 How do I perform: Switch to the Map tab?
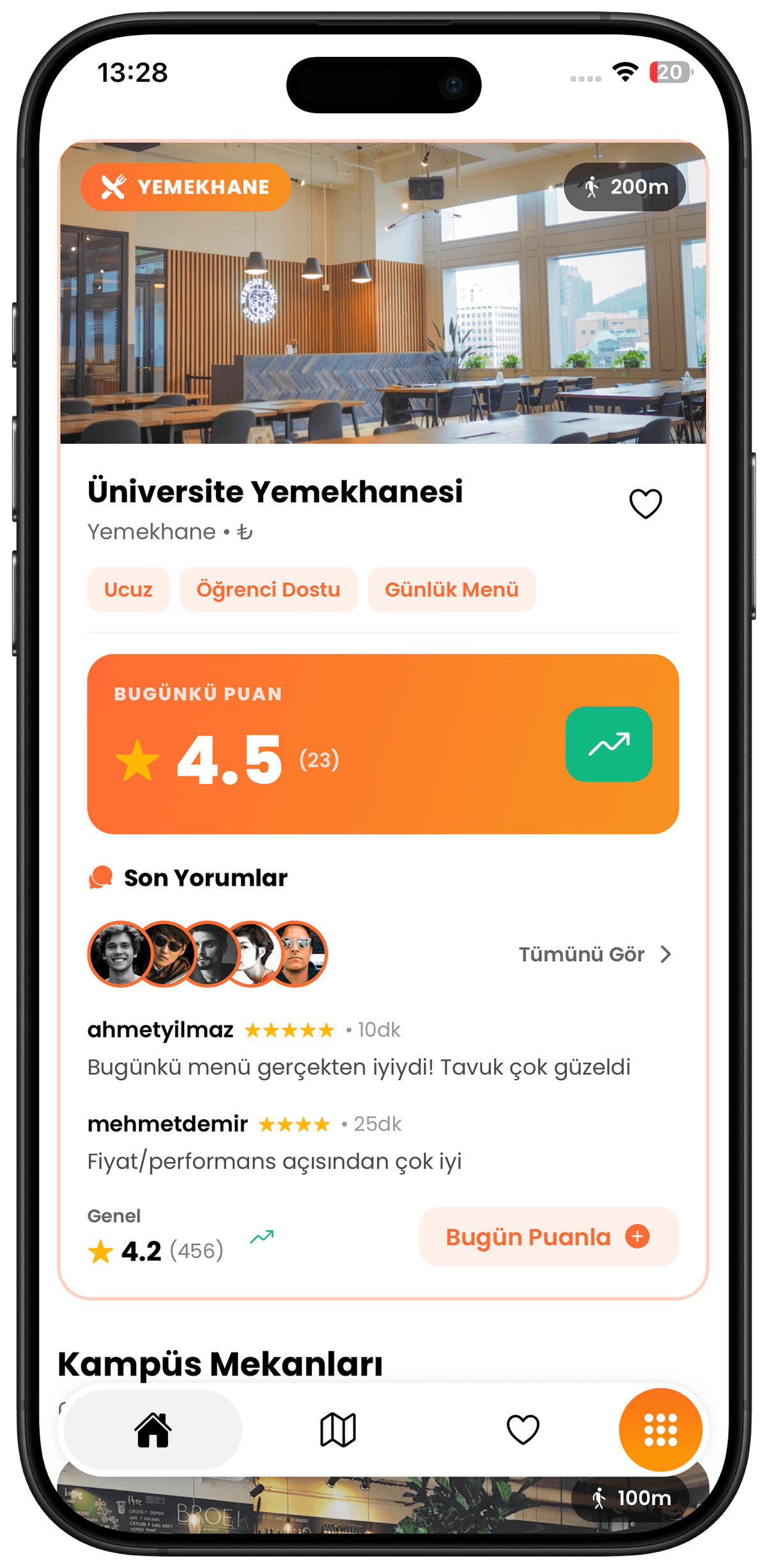pyautogui.click(x=337, y=1430)
